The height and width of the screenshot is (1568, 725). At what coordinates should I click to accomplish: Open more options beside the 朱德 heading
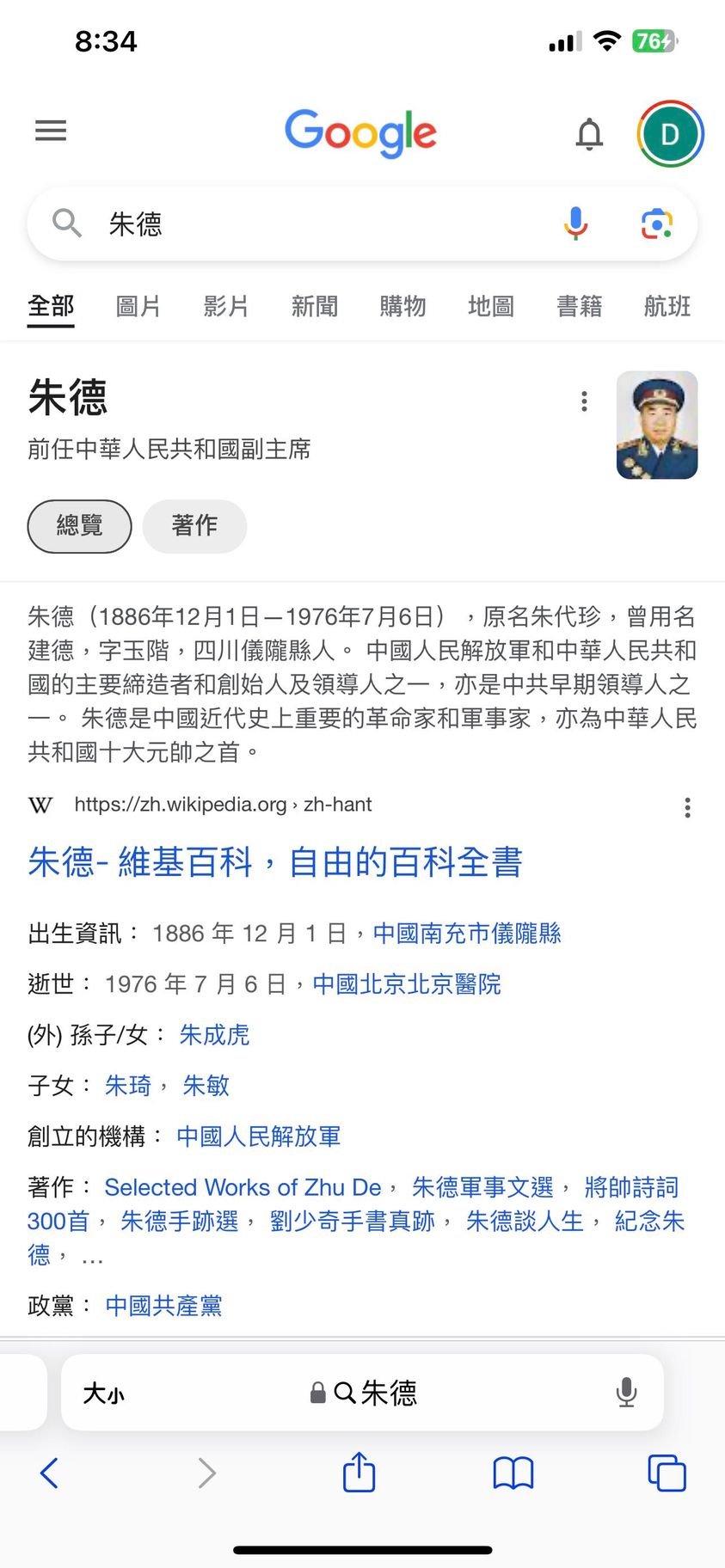[x=585, y=401]
